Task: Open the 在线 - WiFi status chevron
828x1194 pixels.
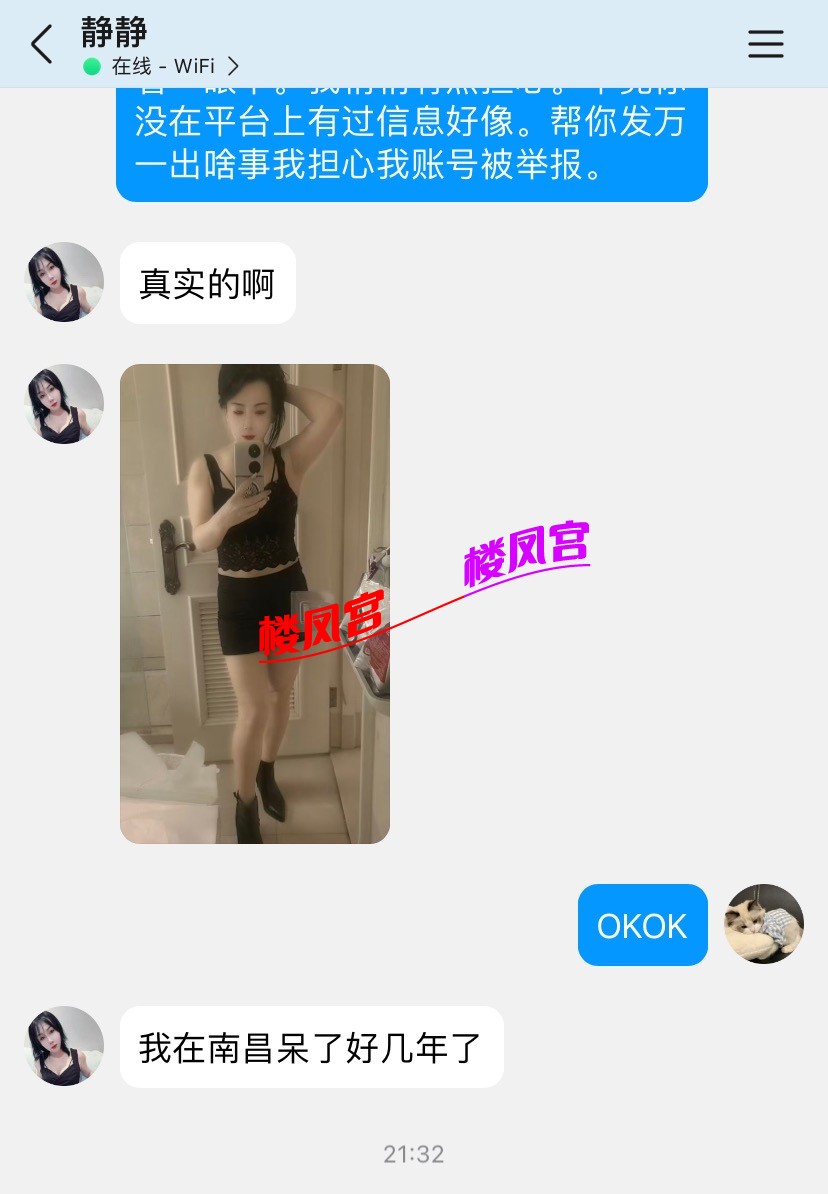Action: click(233, 67)
